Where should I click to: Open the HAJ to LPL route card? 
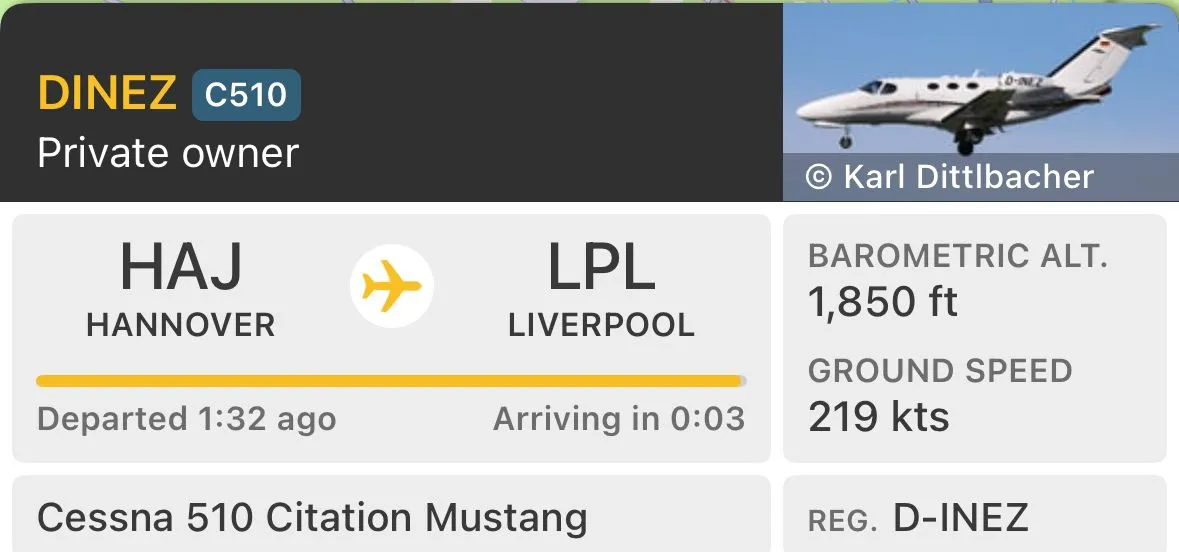click(x=391, y=337)
